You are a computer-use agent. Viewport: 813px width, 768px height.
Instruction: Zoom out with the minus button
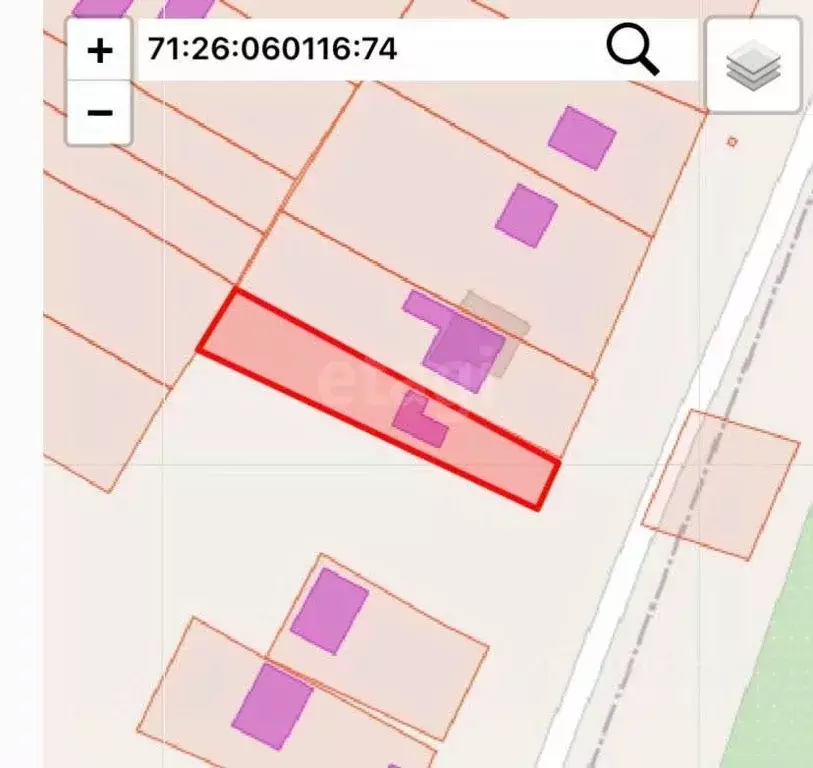[99, 112]
